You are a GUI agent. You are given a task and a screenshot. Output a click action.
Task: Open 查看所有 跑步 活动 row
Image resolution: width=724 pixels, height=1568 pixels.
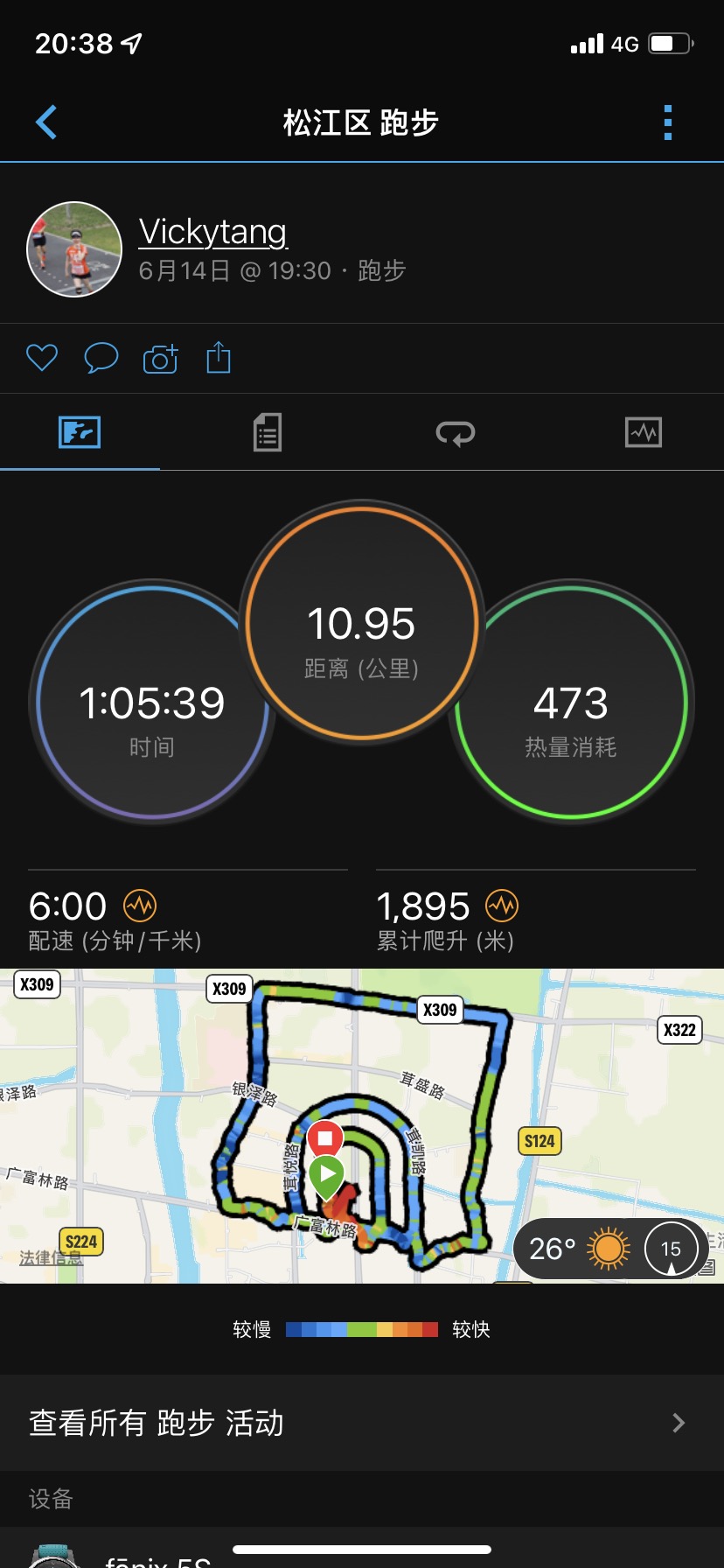click(x=362, y=1423)
